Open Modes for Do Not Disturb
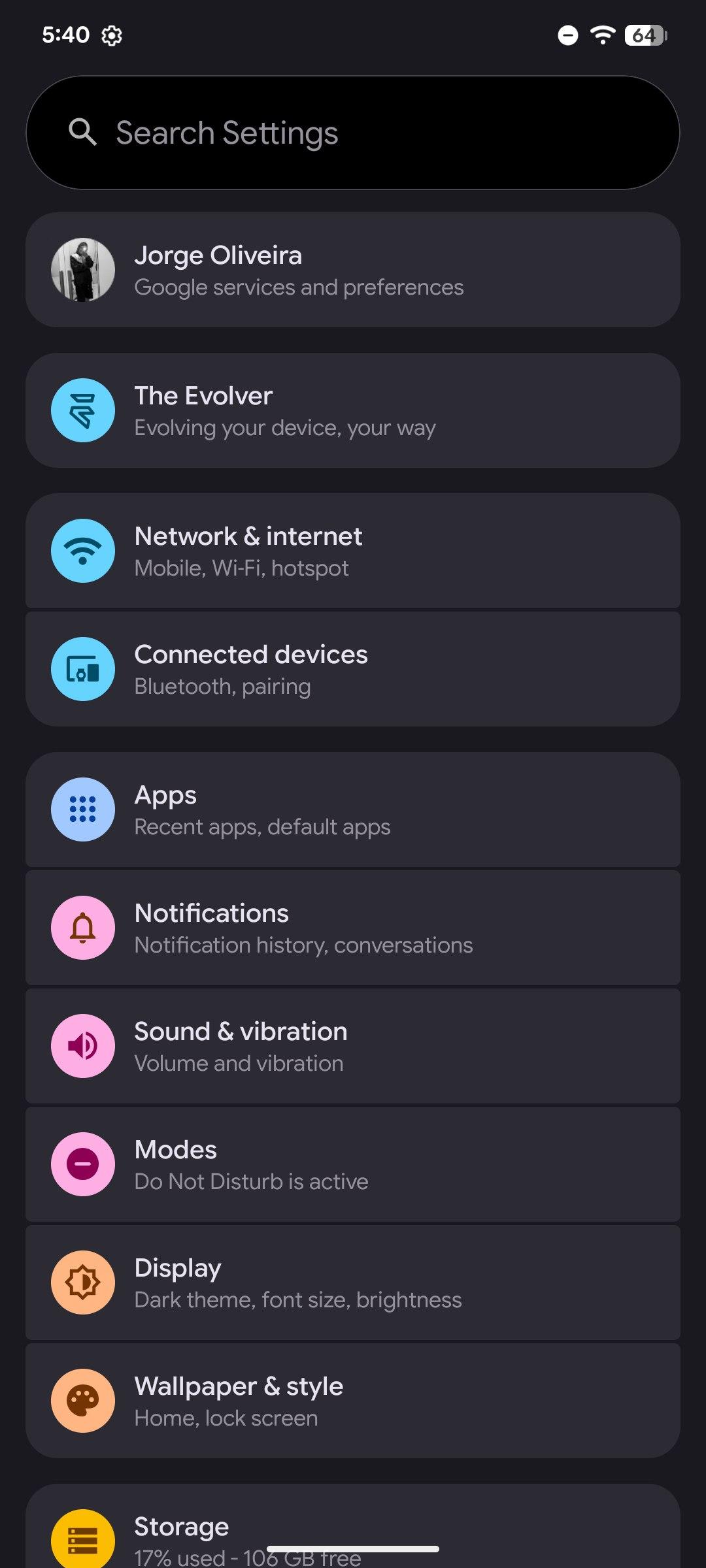This screenshot has width=706, height=1568. tap(353, 1164)
